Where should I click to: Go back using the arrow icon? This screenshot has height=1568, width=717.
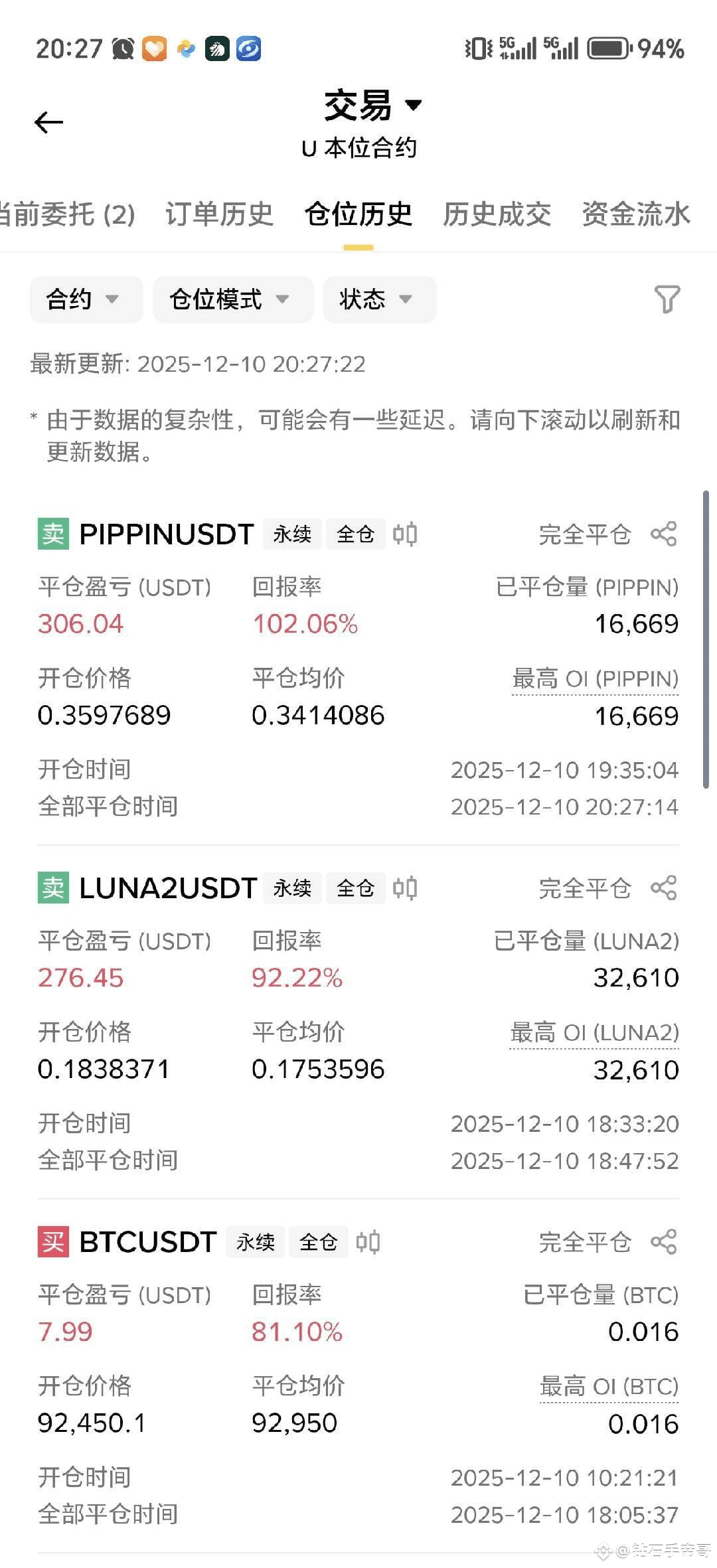click(48, 122)
